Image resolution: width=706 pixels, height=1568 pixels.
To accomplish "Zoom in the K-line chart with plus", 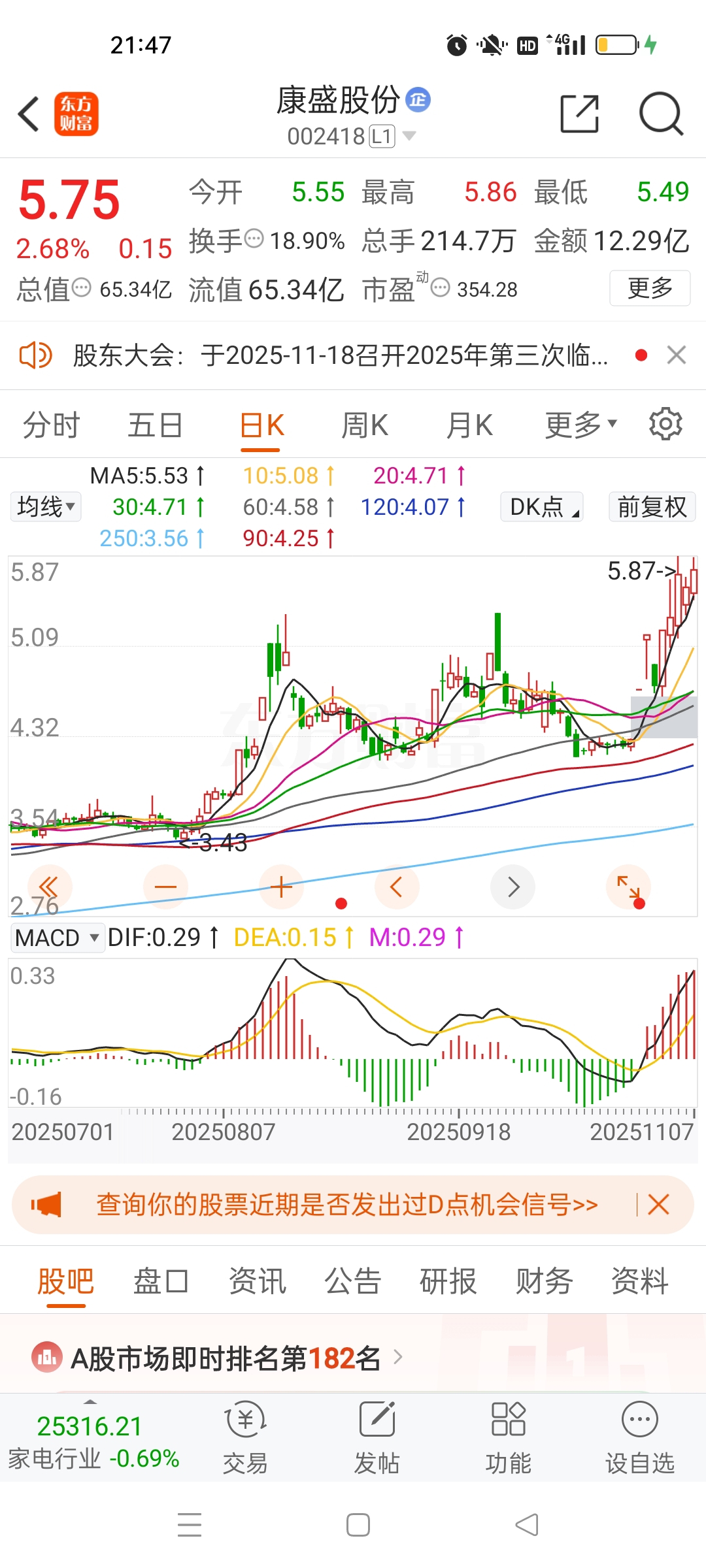I will (281, 887).
